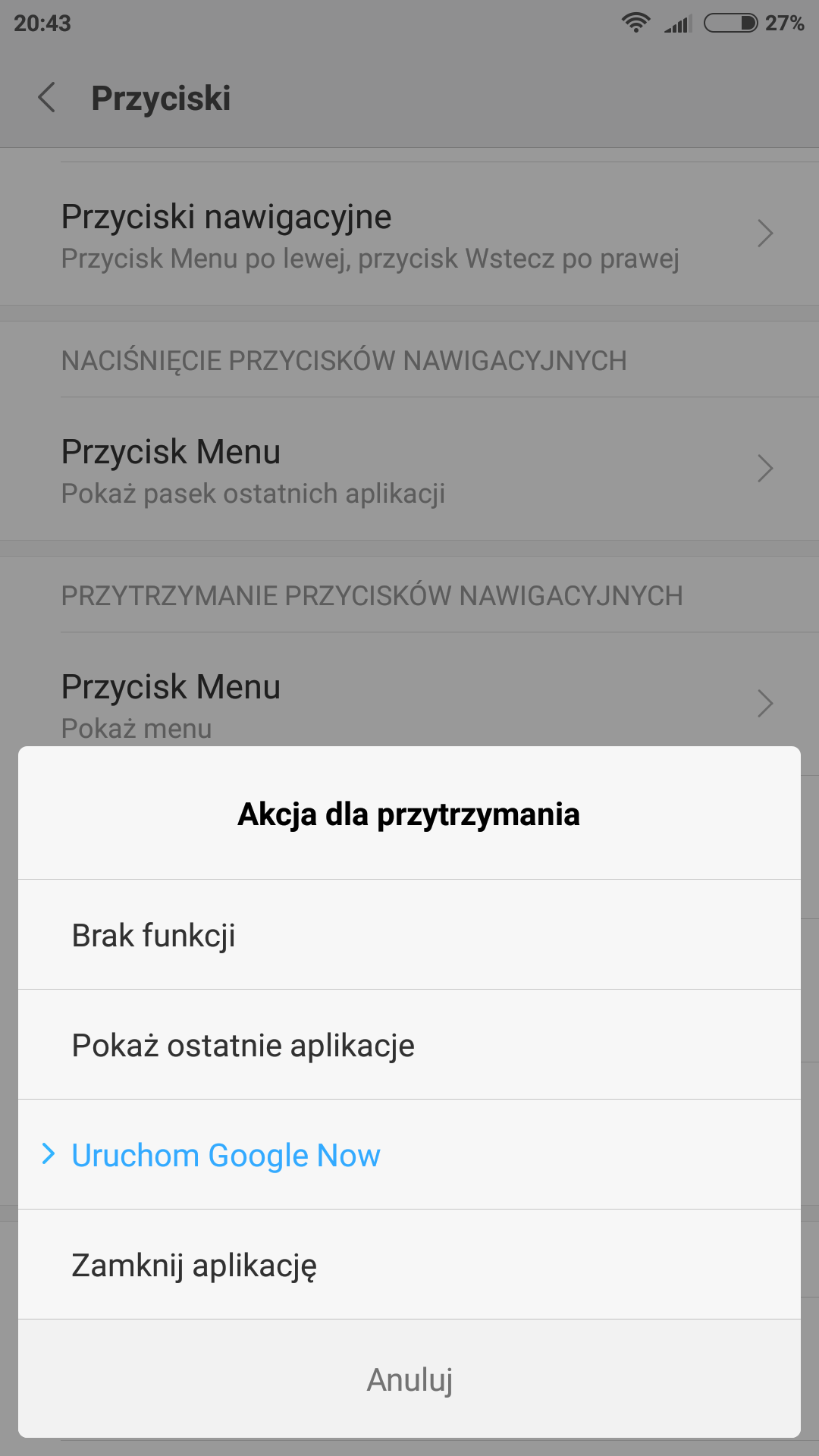Pick the Zamknij aplikację action
The image size is (819, 1456).
[x=194, y=1265]
